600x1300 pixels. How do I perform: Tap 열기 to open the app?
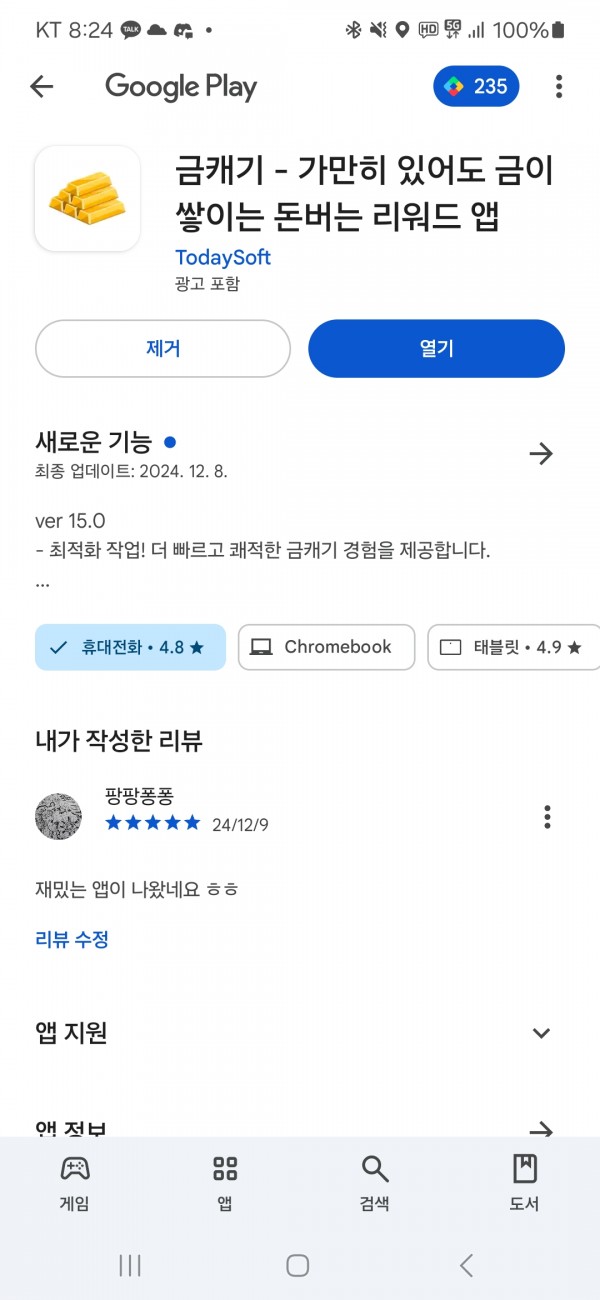(x=436, y=349)
